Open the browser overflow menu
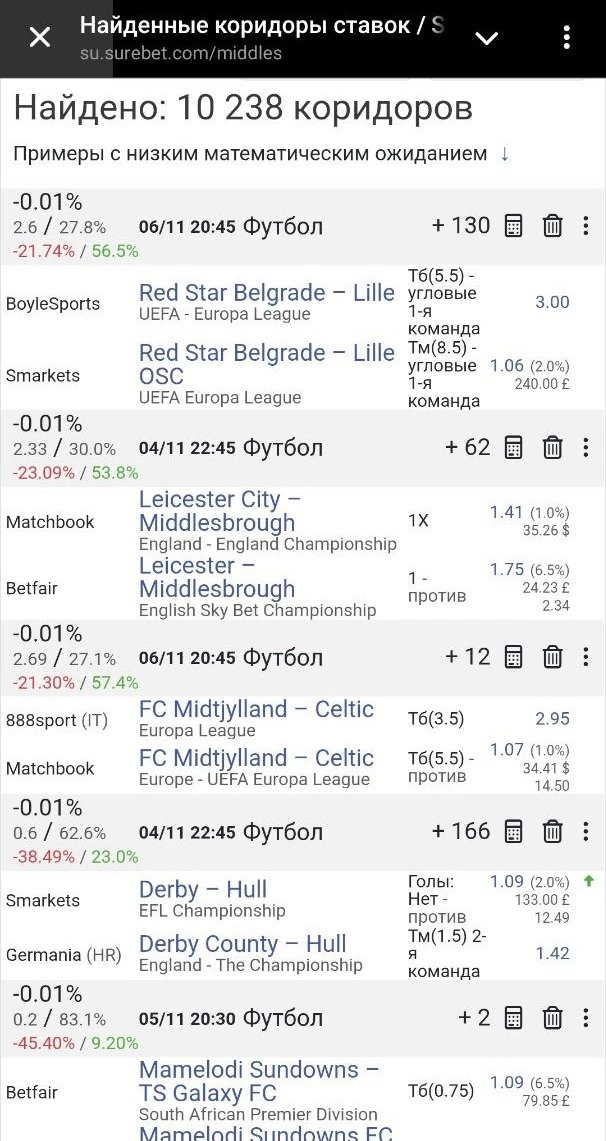Screen dimensions: 606x1141 coord(567,38)
